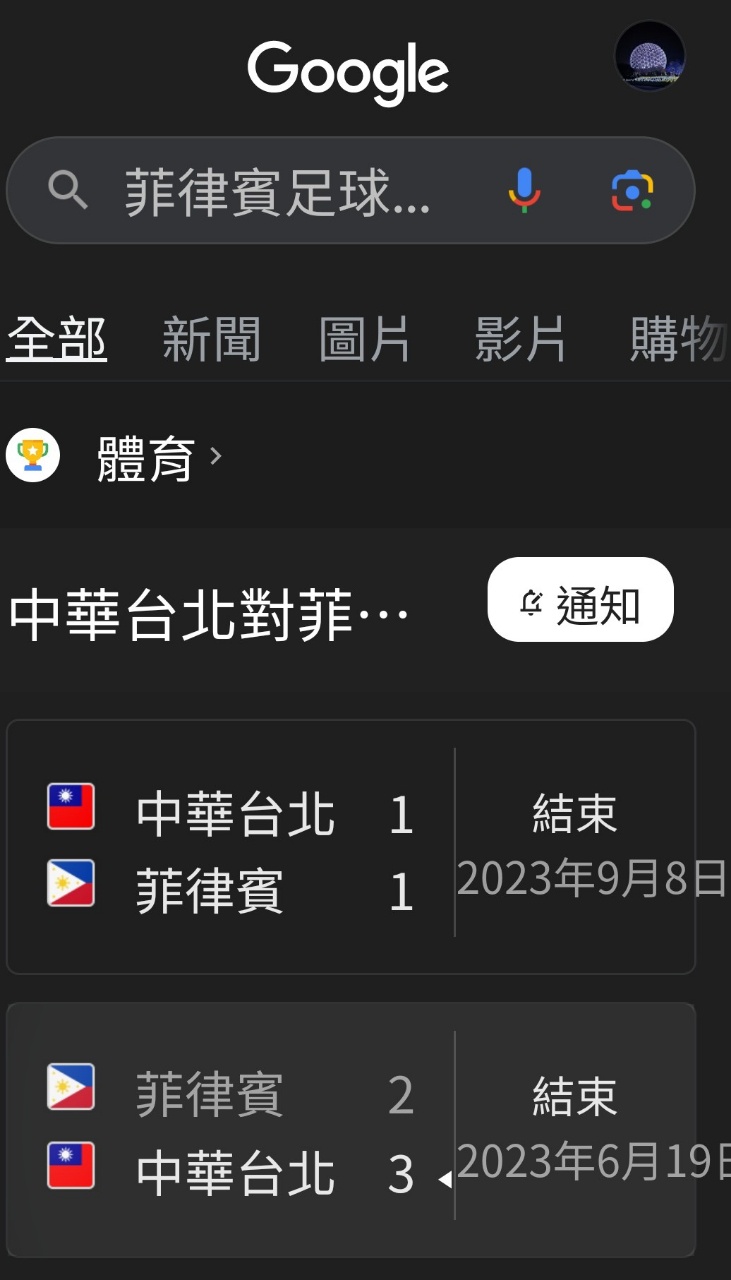Open the account profile picture

(649, 56)
